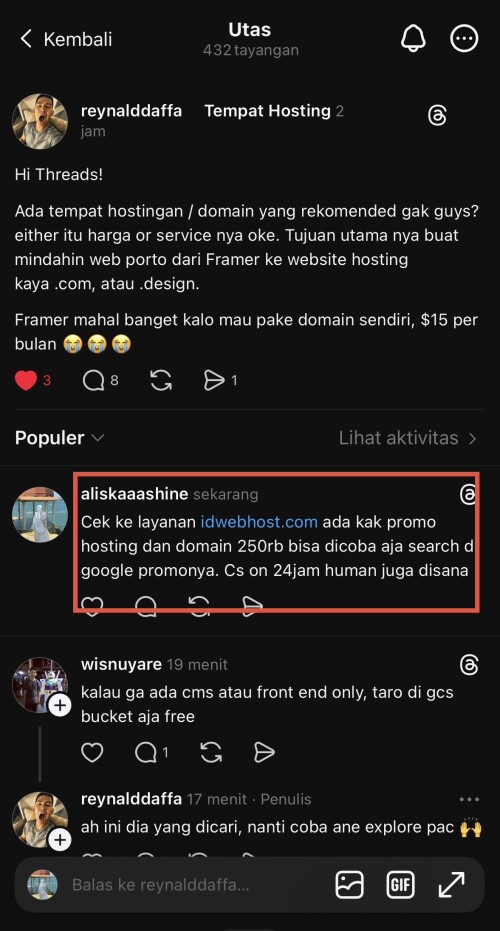This screenshot has width=500, height=931.
Task: Open Lihat aktivitas
Action: tap(408, 438)
